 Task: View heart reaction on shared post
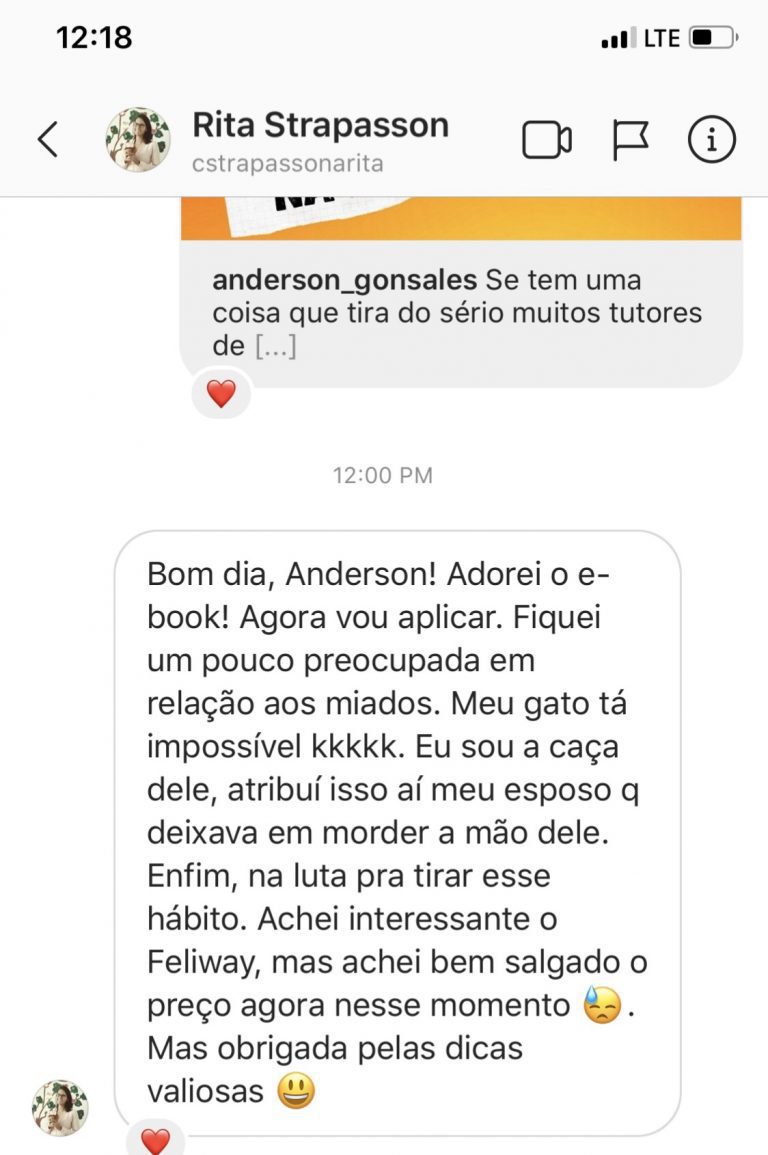coord(221,394)
